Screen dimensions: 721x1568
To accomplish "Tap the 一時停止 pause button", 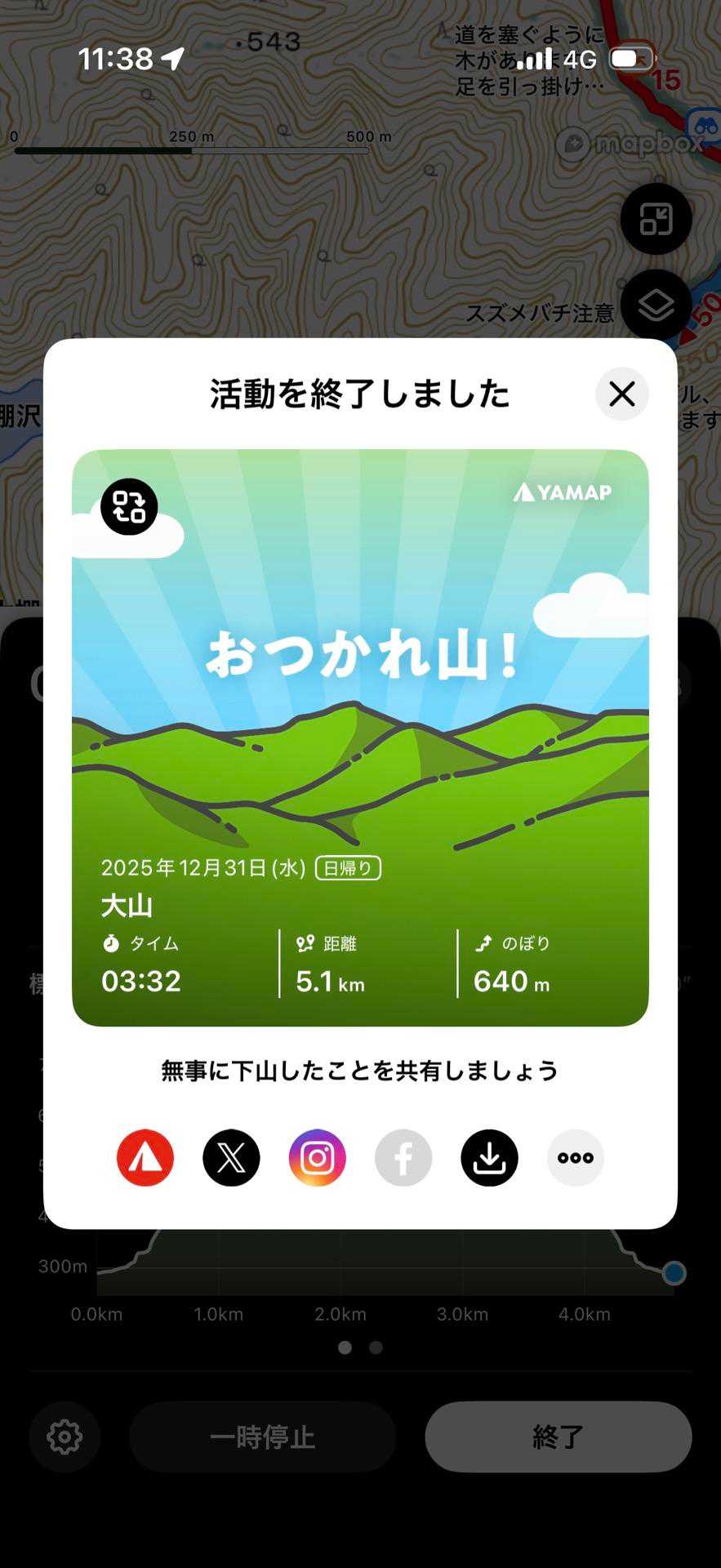I will (x=262, y=1437).
